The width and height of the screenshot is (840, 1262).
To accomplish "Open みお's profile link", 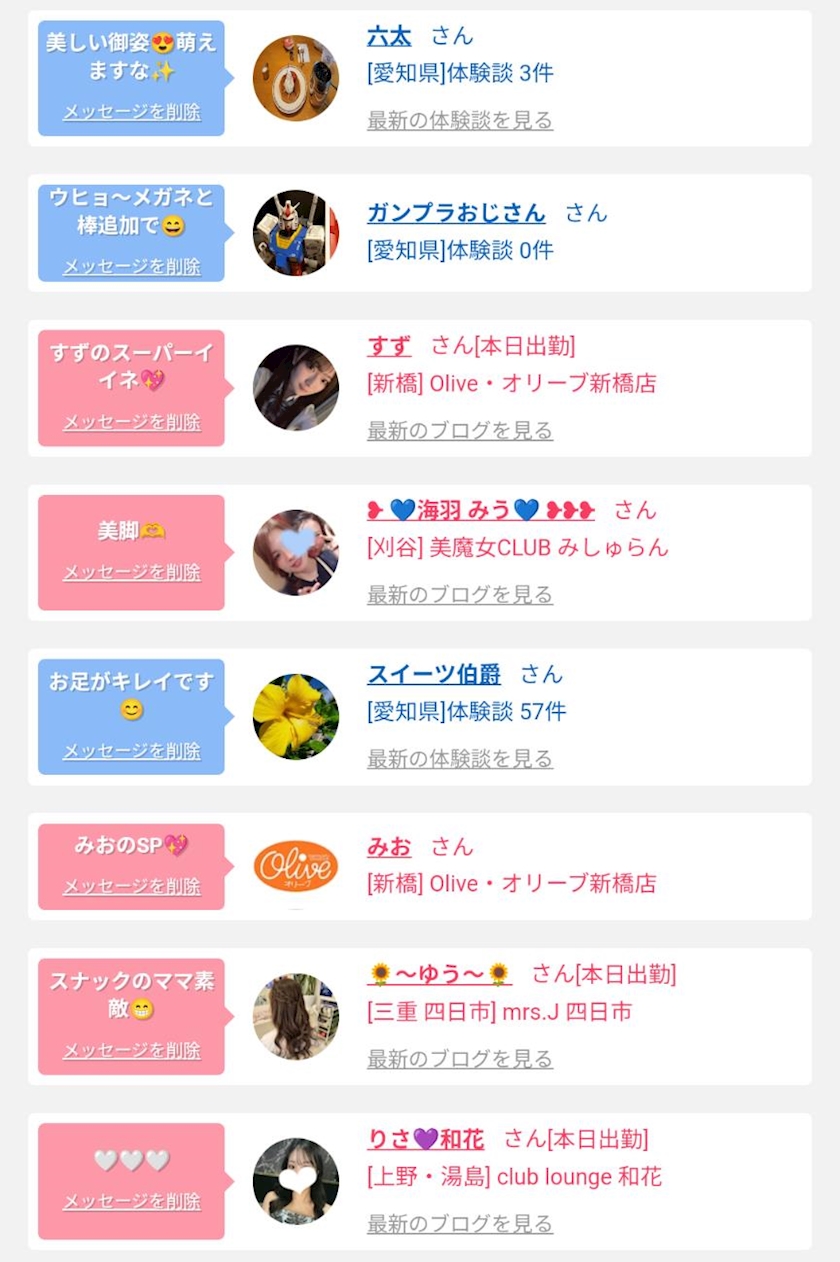I will click(x=389, y=847).
